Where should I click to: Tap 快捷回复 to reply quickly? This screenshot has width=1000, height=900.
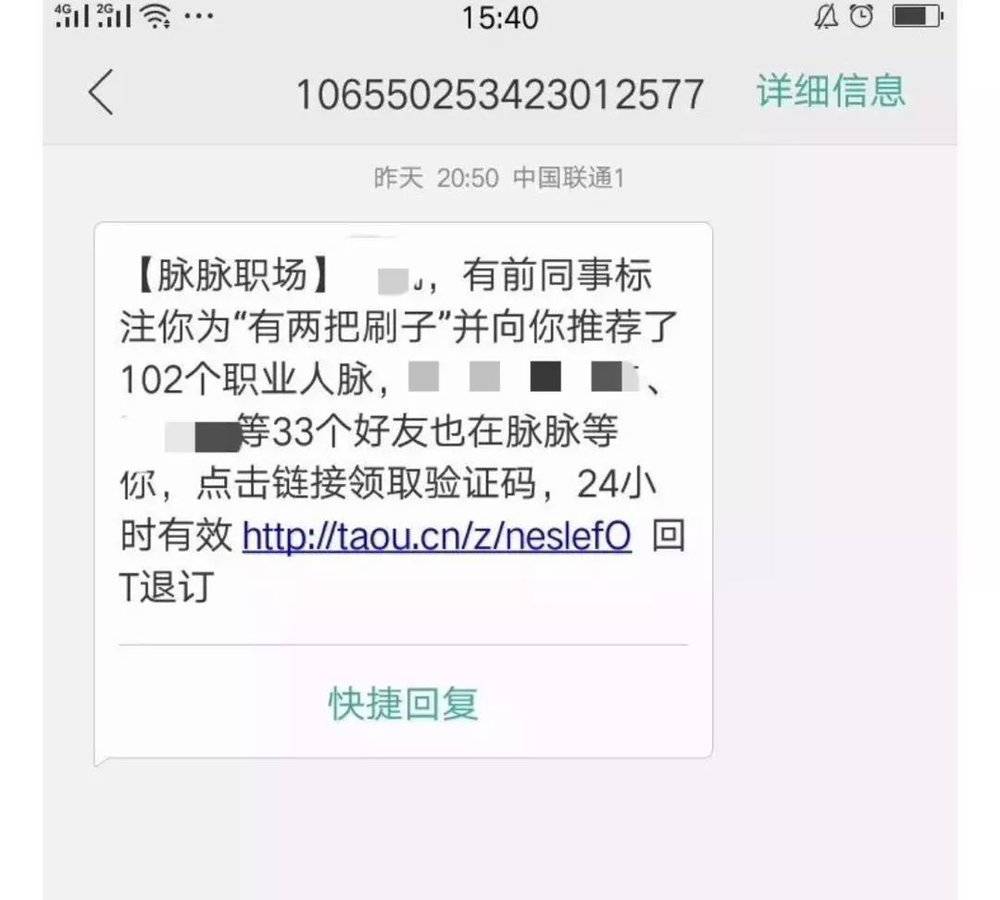click(403, 703)
